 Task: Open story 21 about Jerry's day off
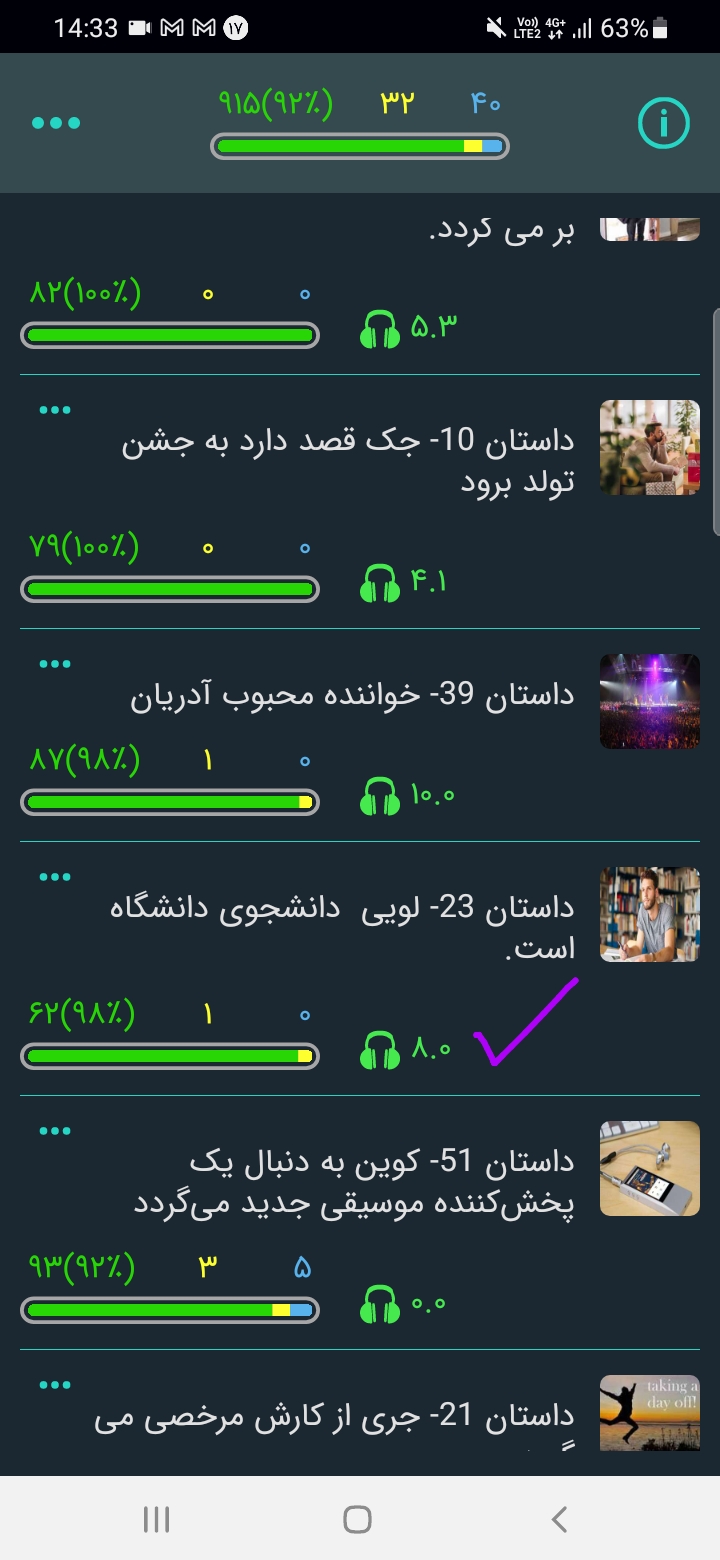(334, 1418)
